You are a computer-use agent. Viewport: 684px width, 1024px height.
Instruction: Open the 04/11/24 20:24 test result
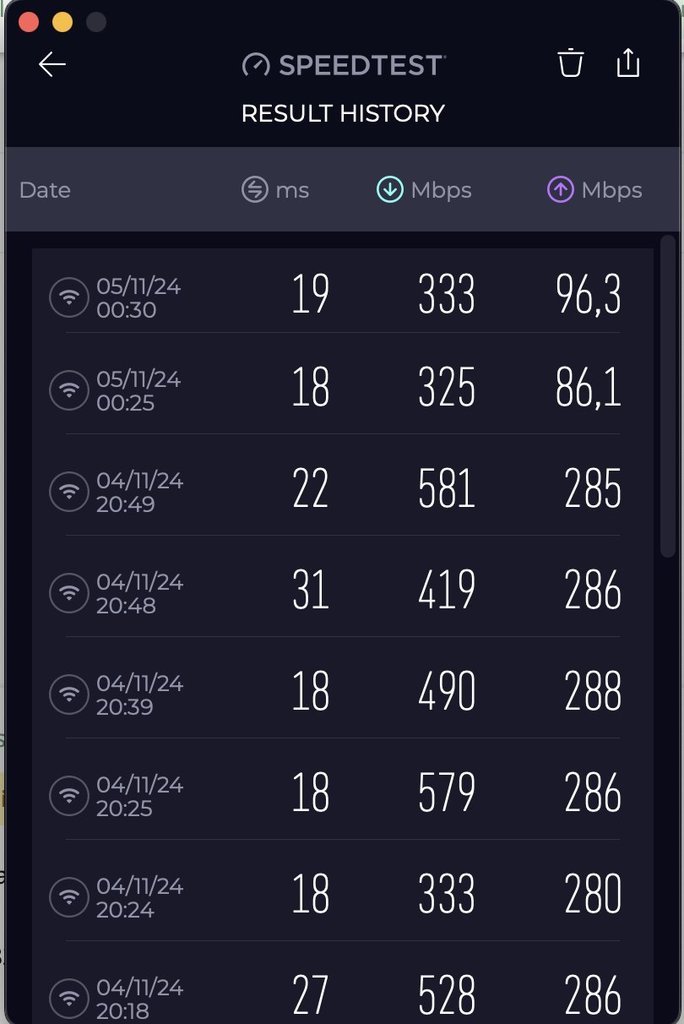point(342,896)
